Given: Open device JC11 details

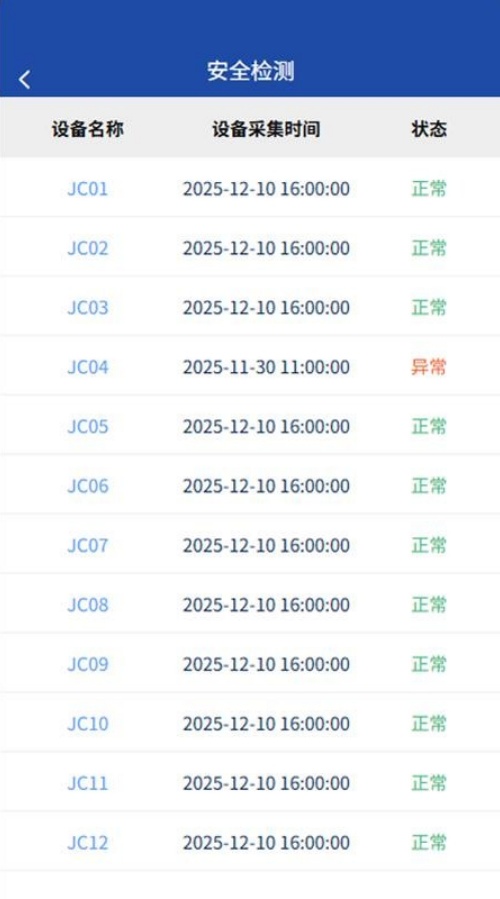Looking at the screenshot, I should click(x=88, y=783).
